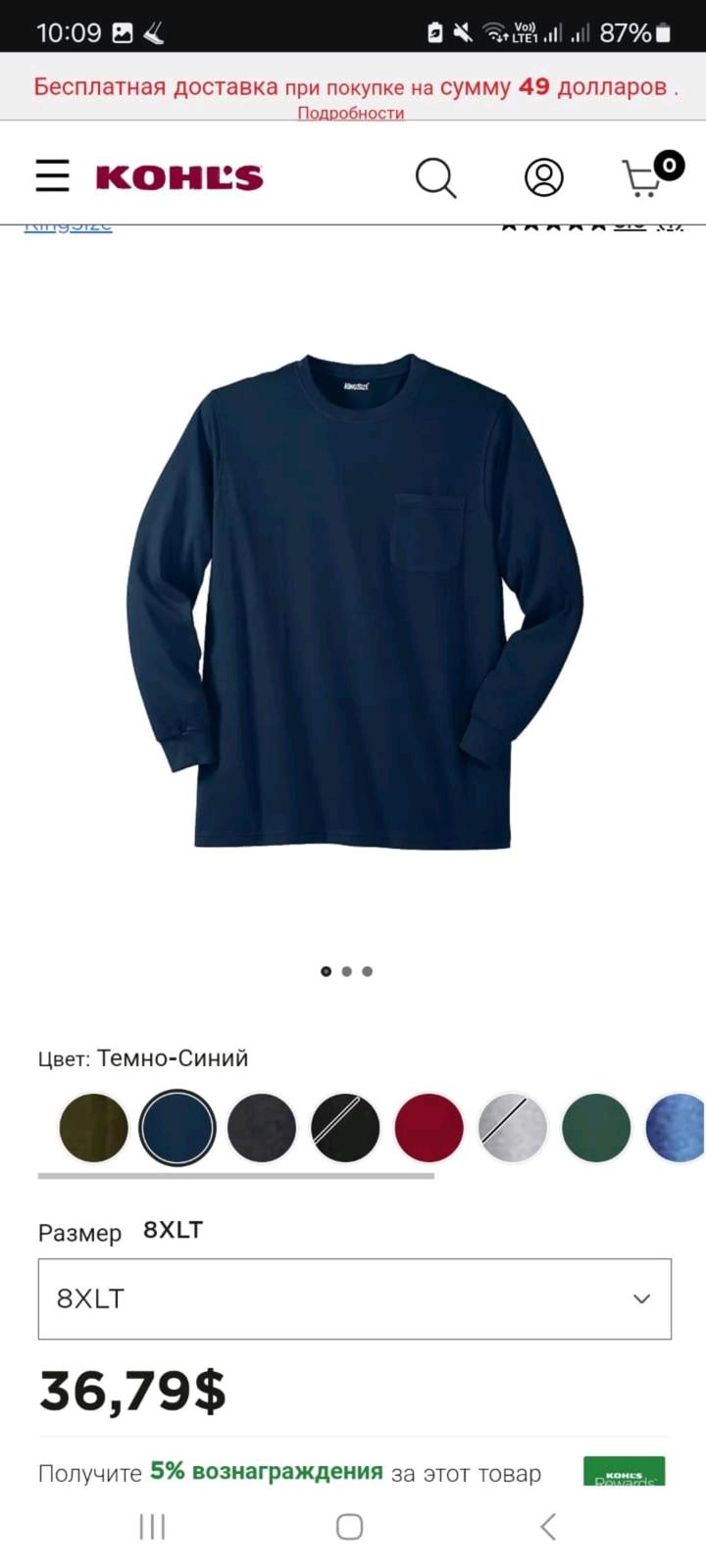
Task: Pick the dark green color swatch
Action: [x=596, y=1128]
